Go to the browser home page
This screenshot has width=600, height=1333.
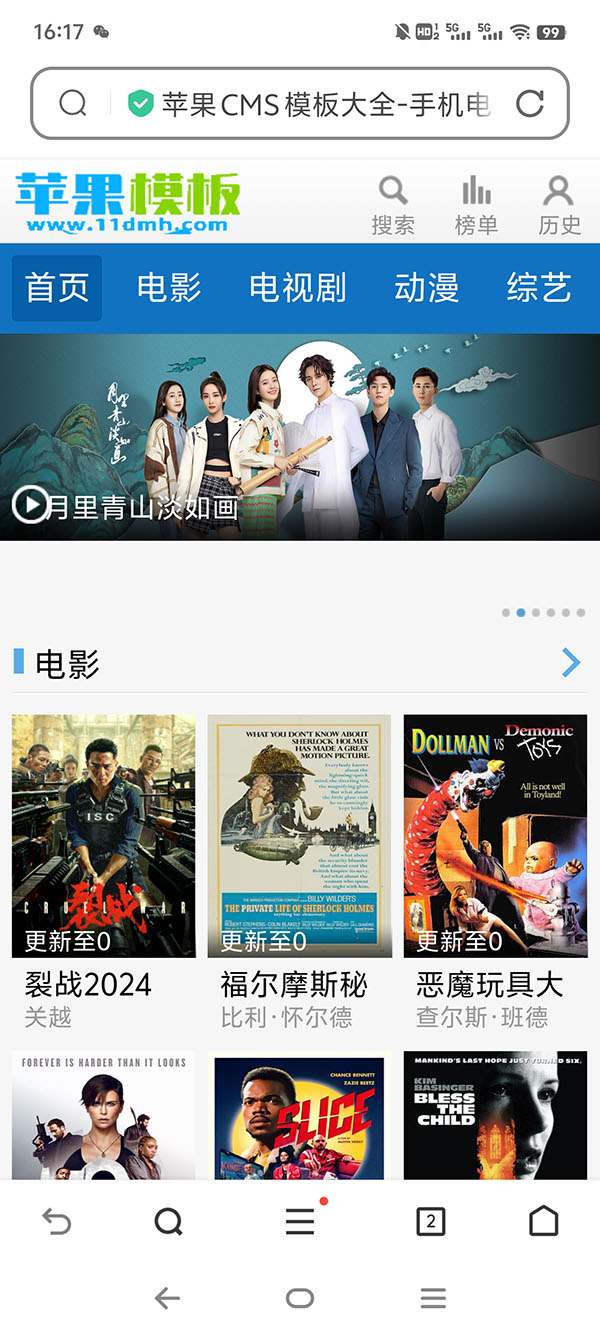pyautogui.click(x=543, y=1221)
